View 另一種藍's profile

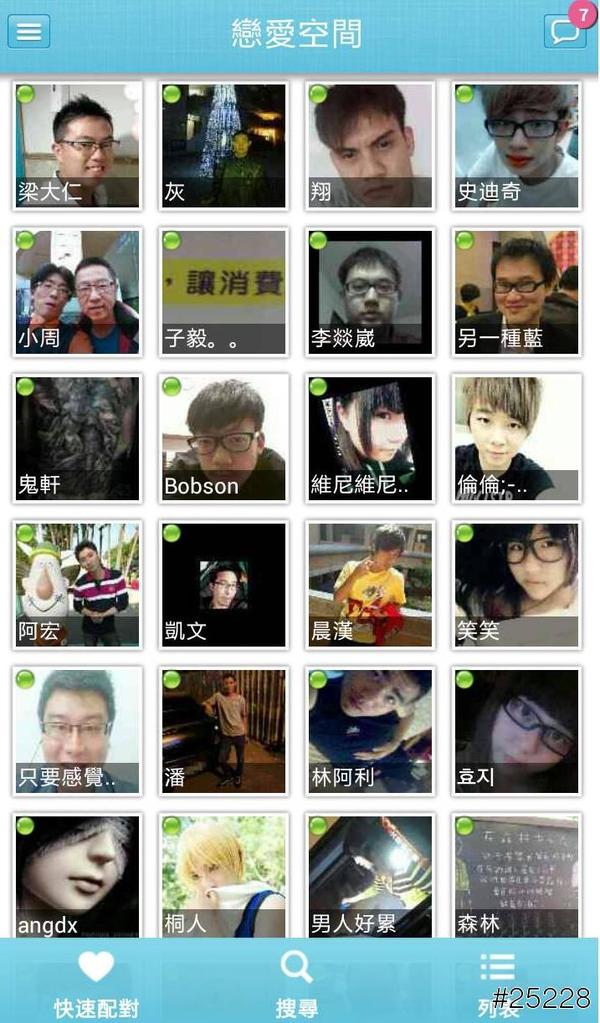(517, 291)
